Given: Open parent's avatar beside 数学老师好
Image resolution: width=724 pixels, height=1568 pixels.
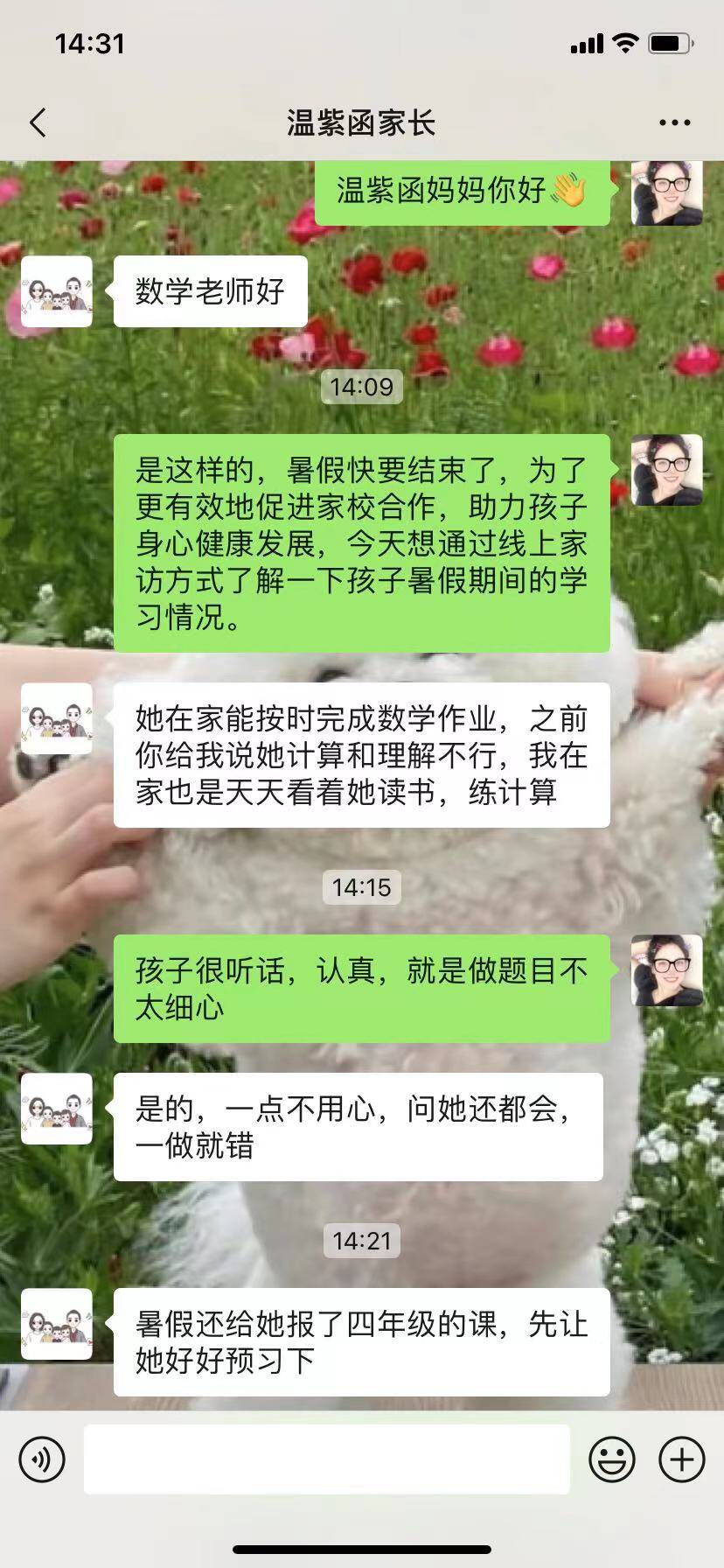Looking at the screenshot, I should click(57, 291).
